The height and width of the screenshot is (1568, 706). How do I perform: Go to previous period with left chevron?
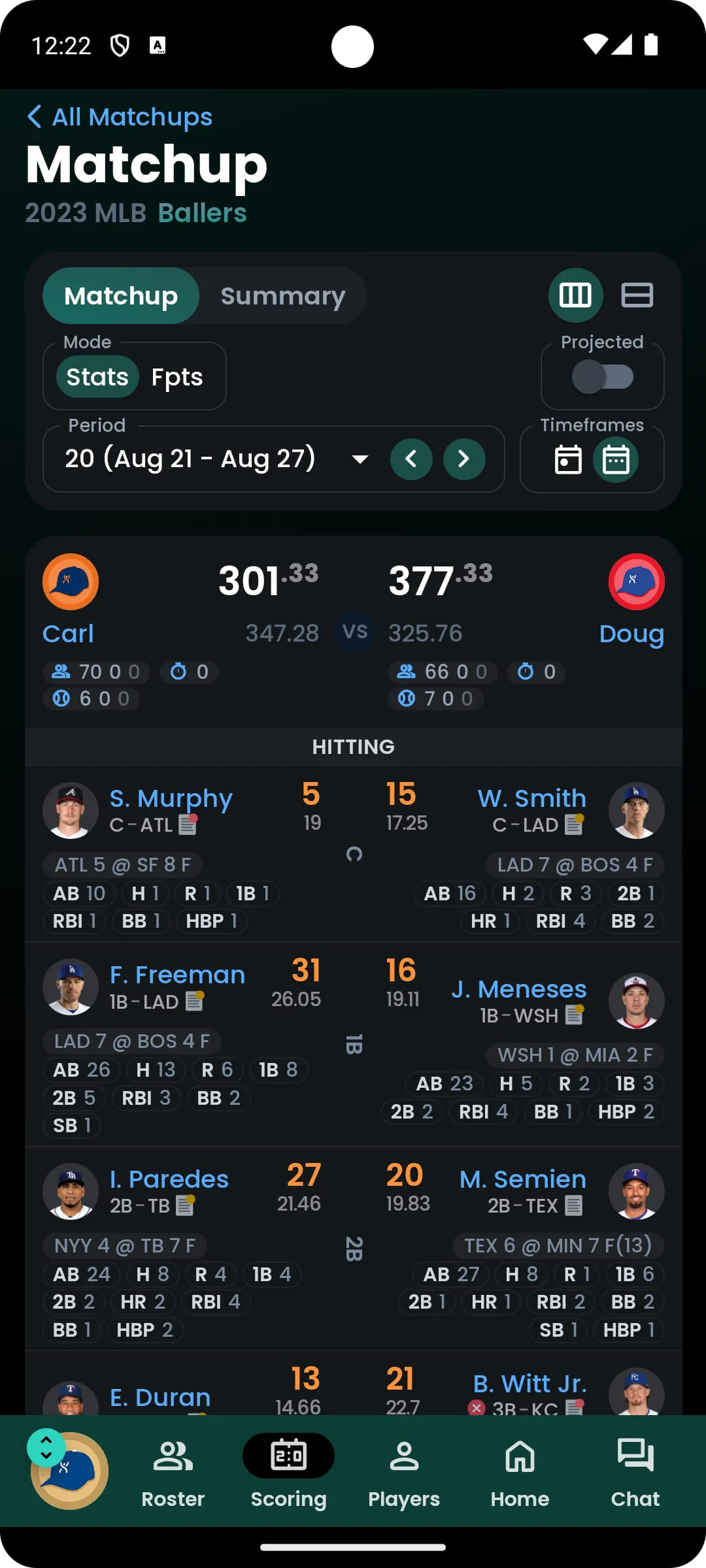coord(411,459)
